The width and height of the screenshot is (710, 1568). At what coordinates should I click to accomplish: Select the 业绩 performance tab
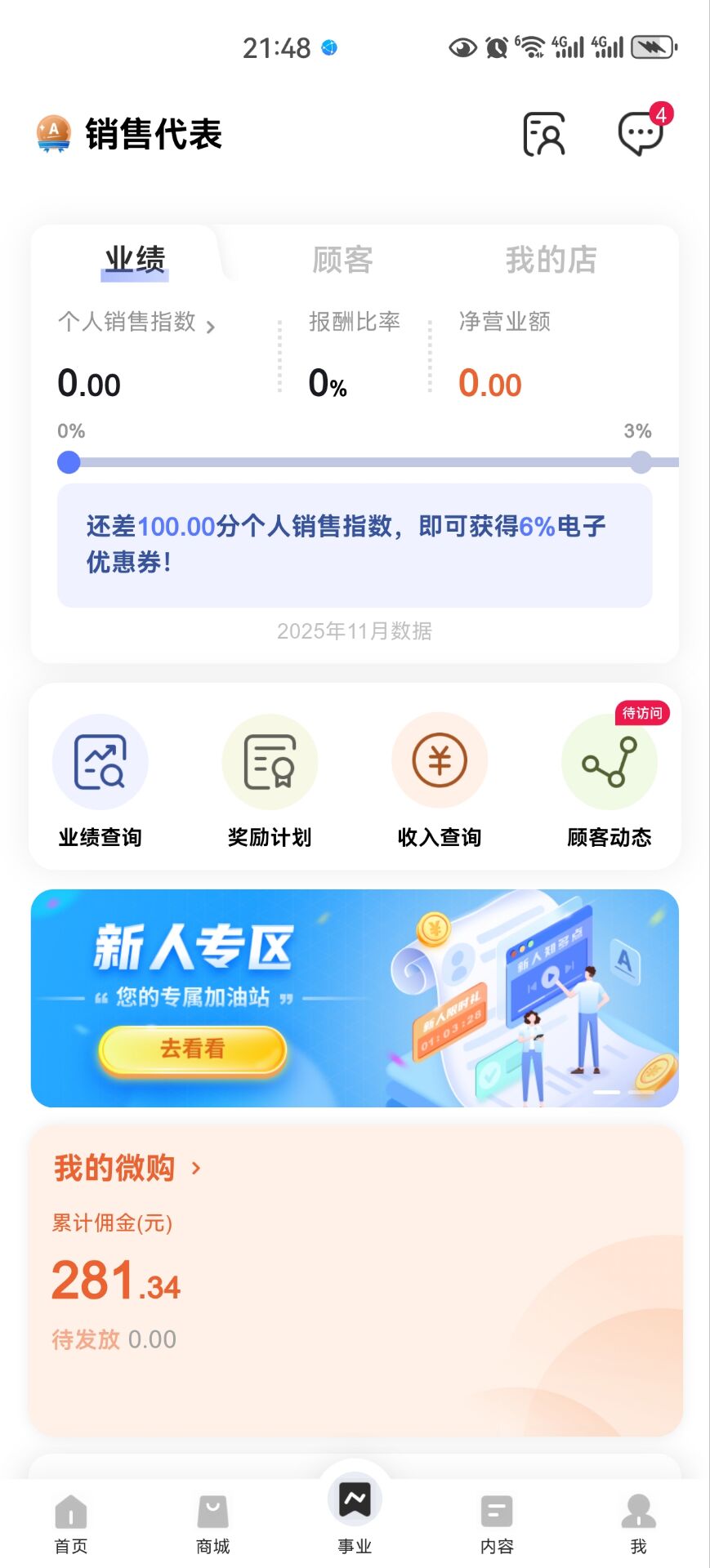(x=135, y=260)
